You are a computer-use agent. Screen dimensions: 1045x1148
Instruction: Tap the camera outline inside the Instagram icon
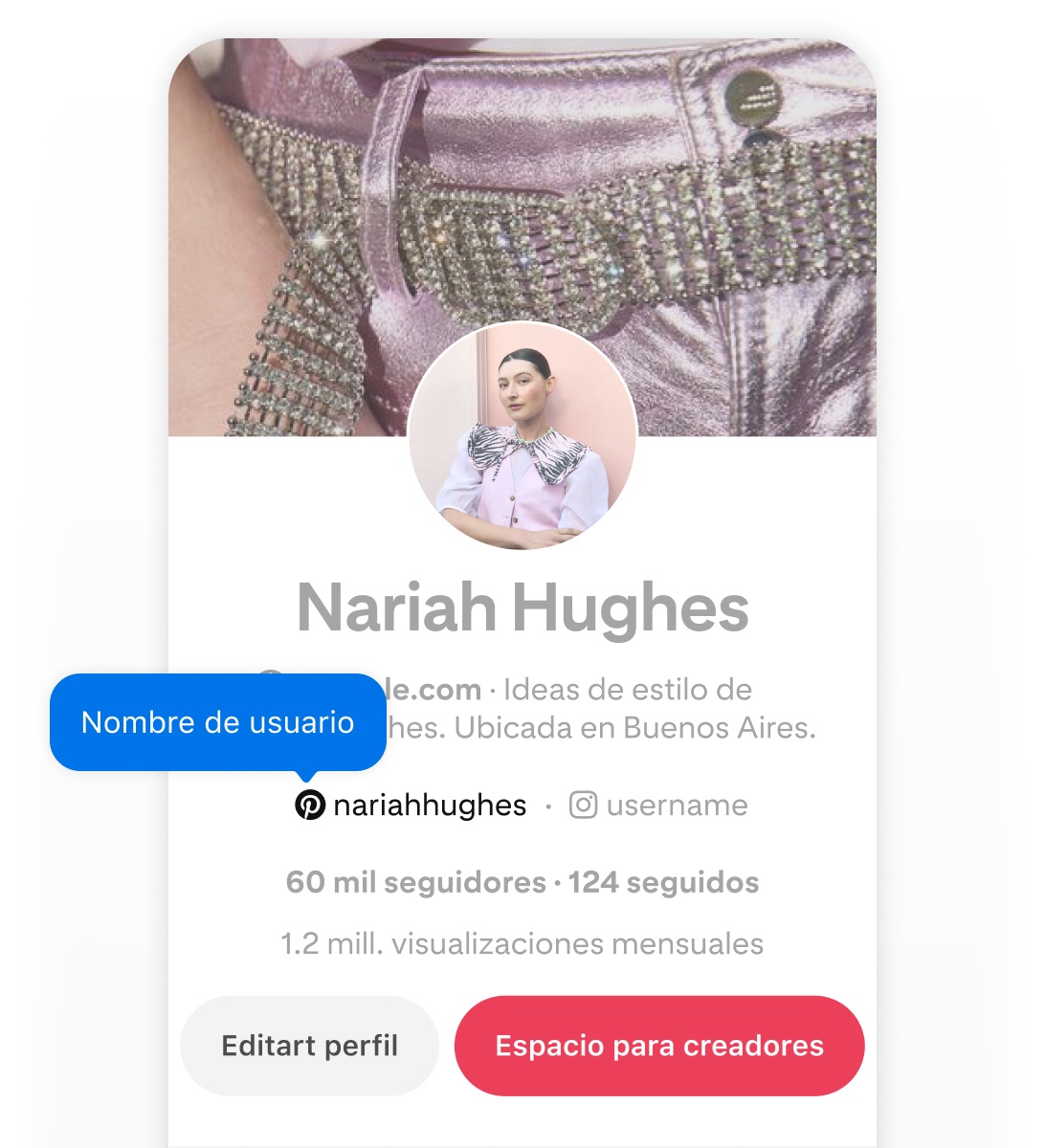[x=585, y=805]
